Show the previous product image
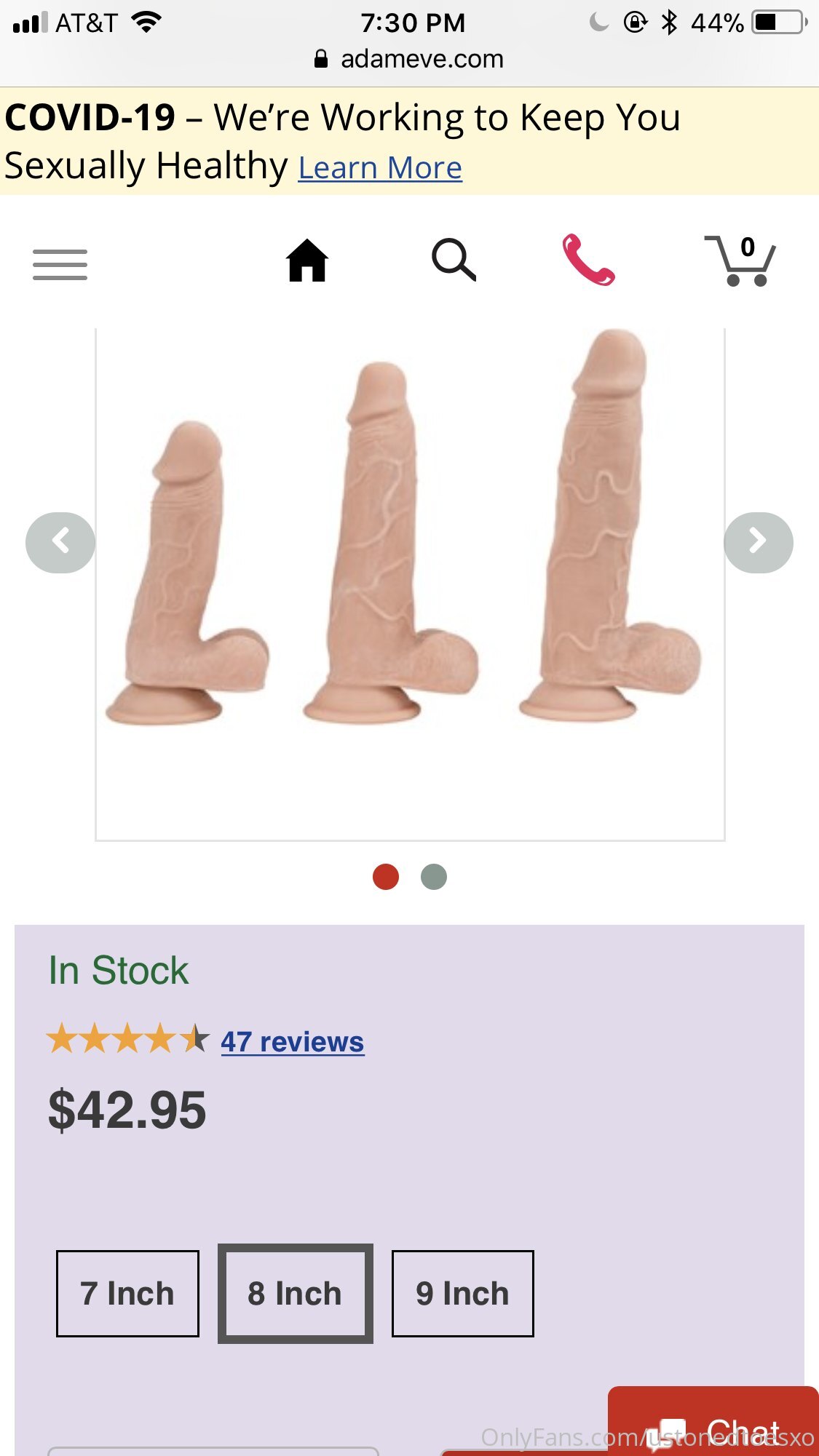The height and width of the screenshot is (1456, 819). tap(60, 543)
